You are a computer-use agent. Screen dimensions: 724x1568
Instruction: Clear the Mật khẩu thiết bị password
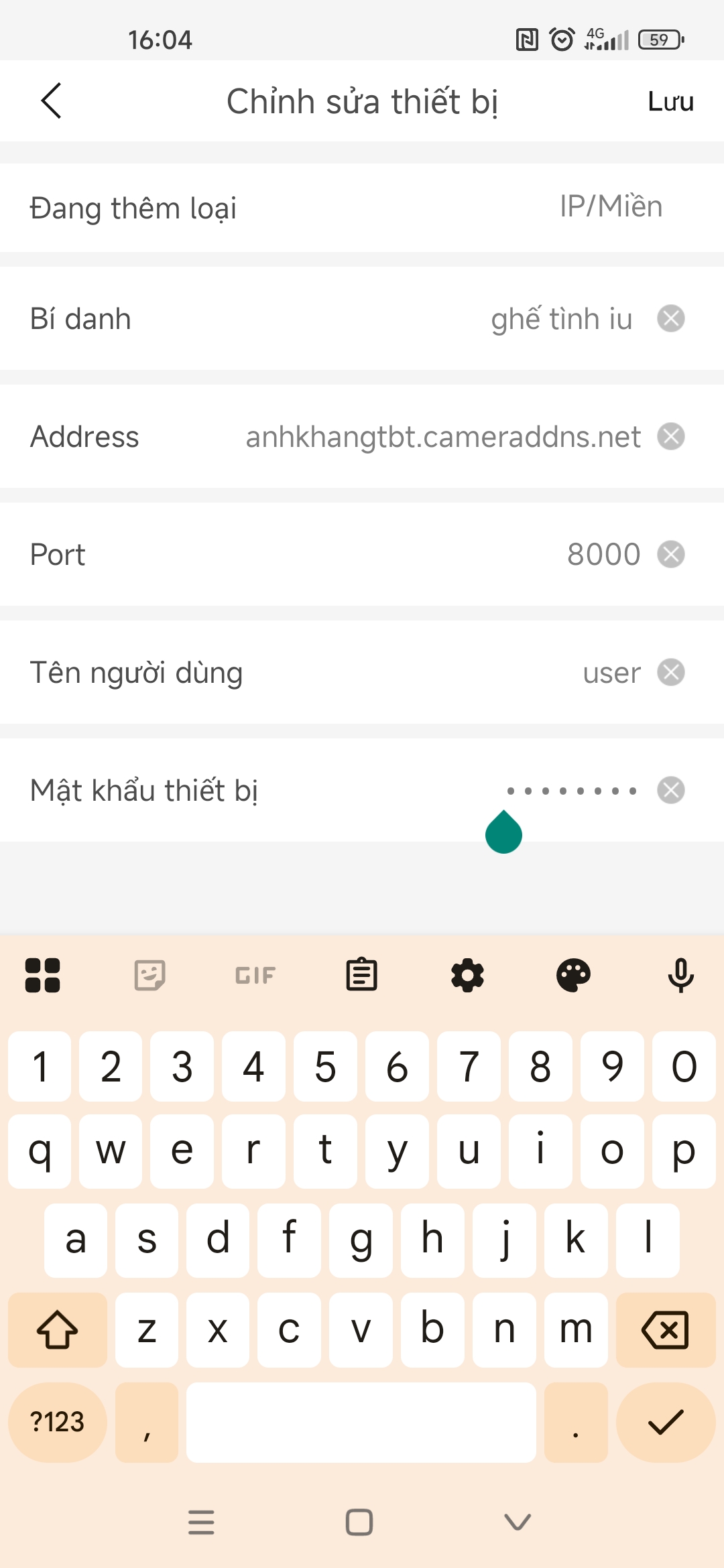670,791
